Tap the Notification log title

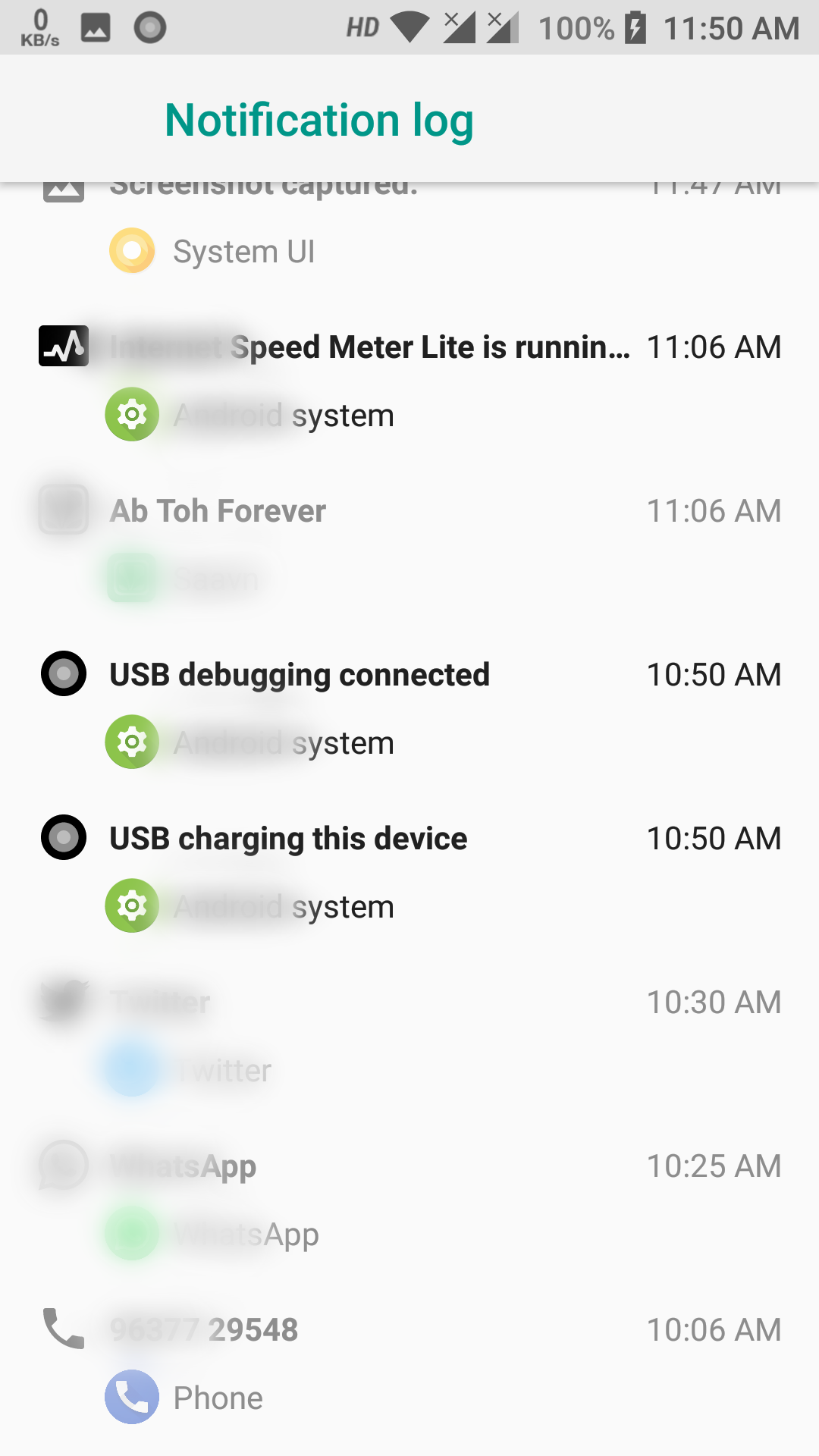(x=318, y=119)
